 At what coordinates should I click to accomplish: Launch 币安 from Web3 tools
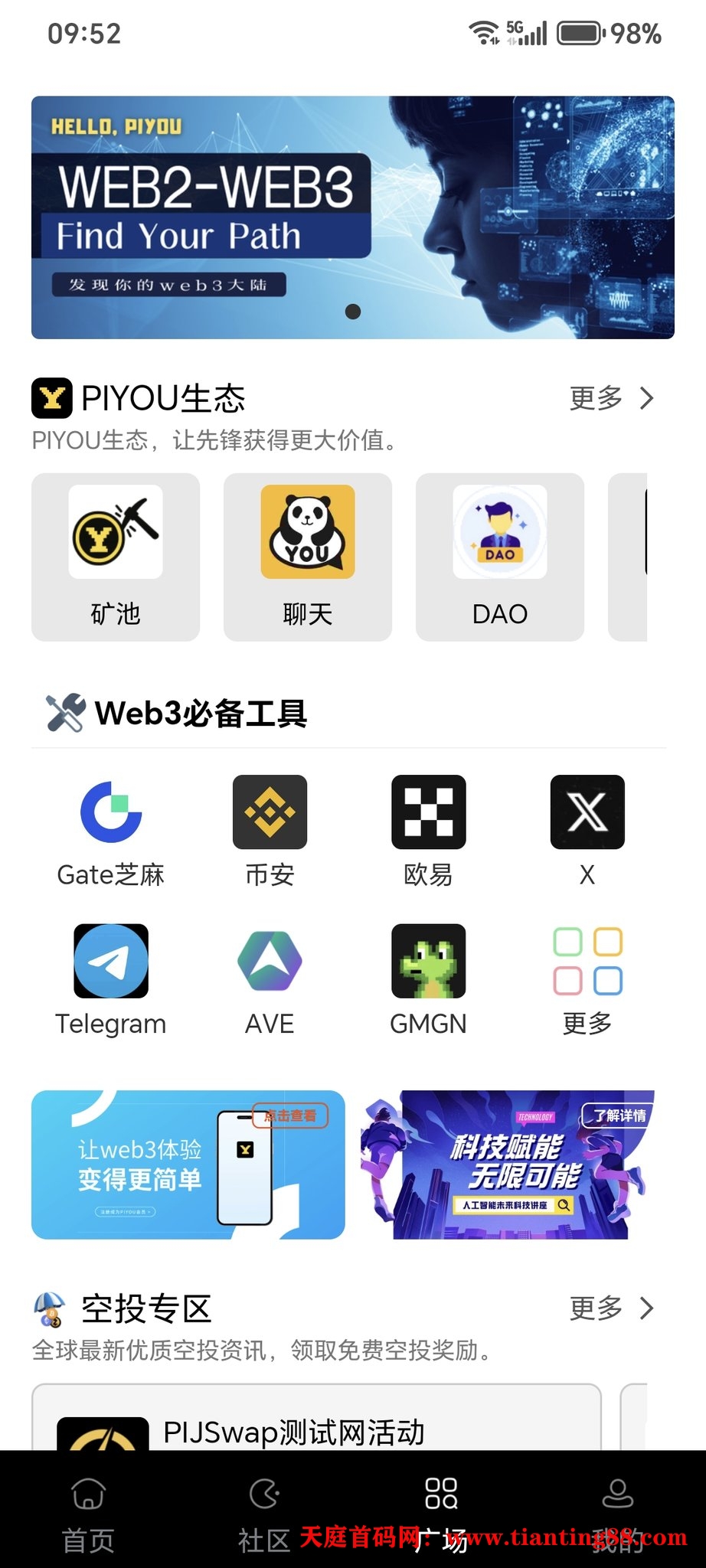pos(270,813)
